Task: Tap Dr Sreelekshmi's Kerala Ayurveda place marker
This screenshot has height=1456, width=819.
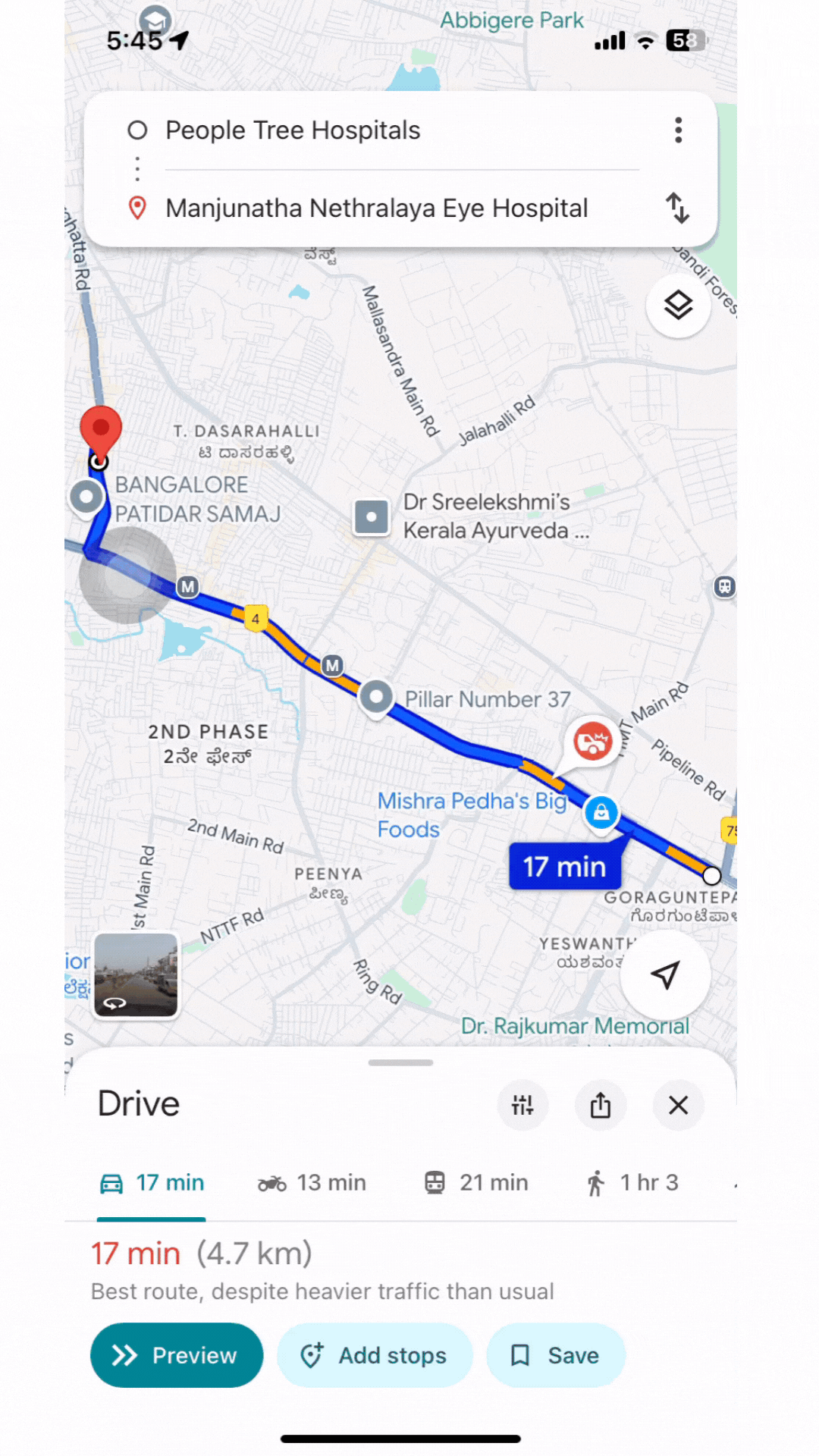Action: [x=372, y=517]
